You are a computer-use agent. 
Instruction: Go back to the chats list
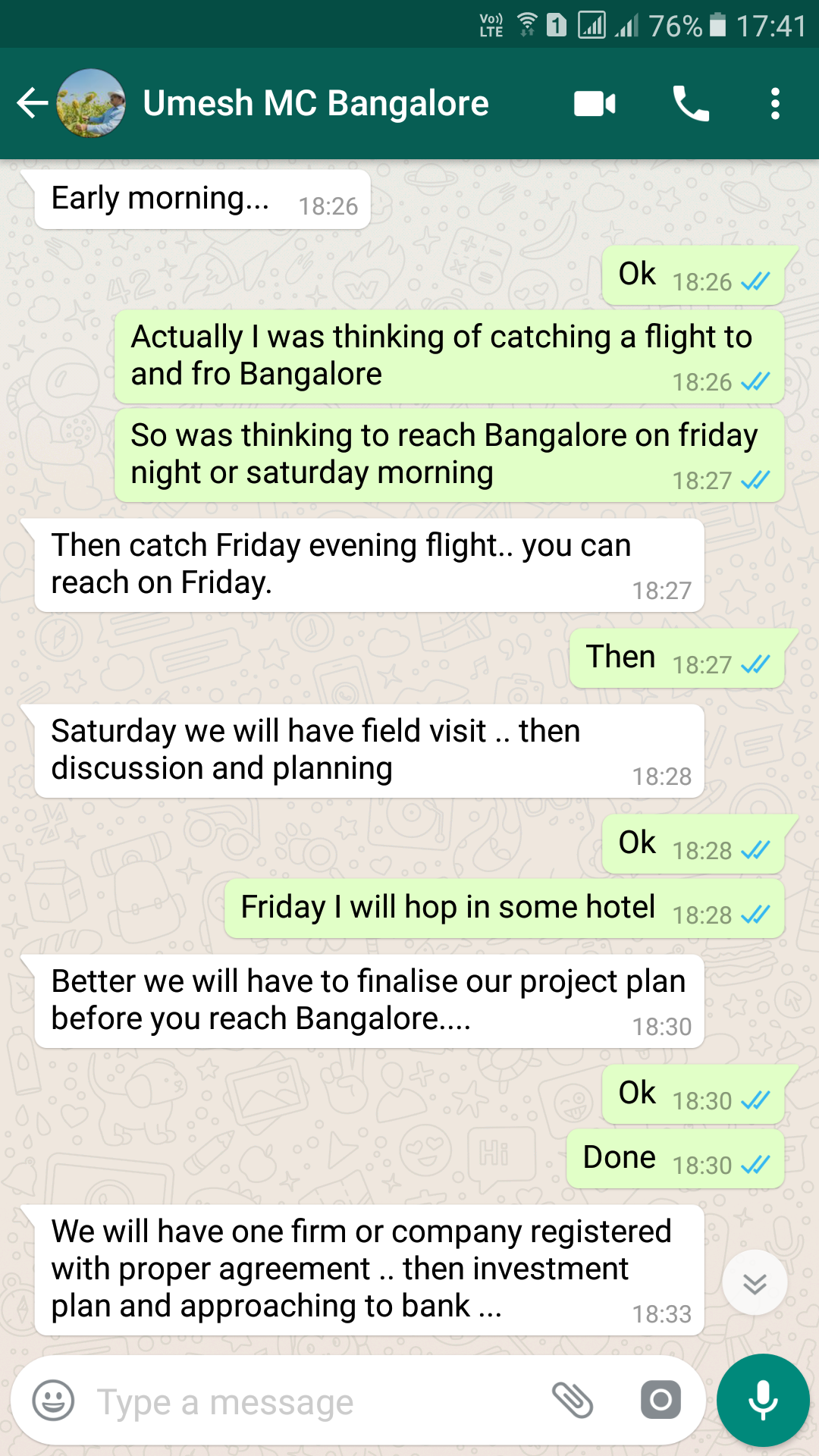[32, 103]
